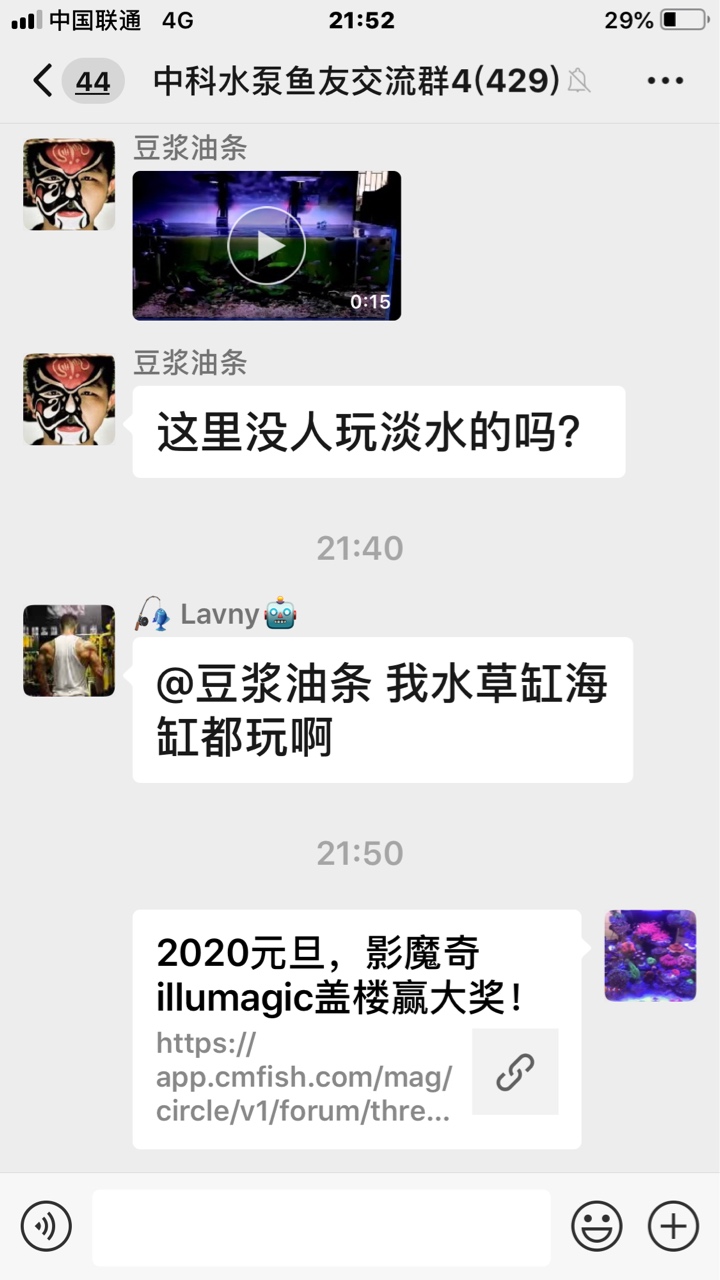Screen dimensions: 720x1280
Task: Open the illumagic 盖楼赢大奖 link card
Action: pos(357,1028)
